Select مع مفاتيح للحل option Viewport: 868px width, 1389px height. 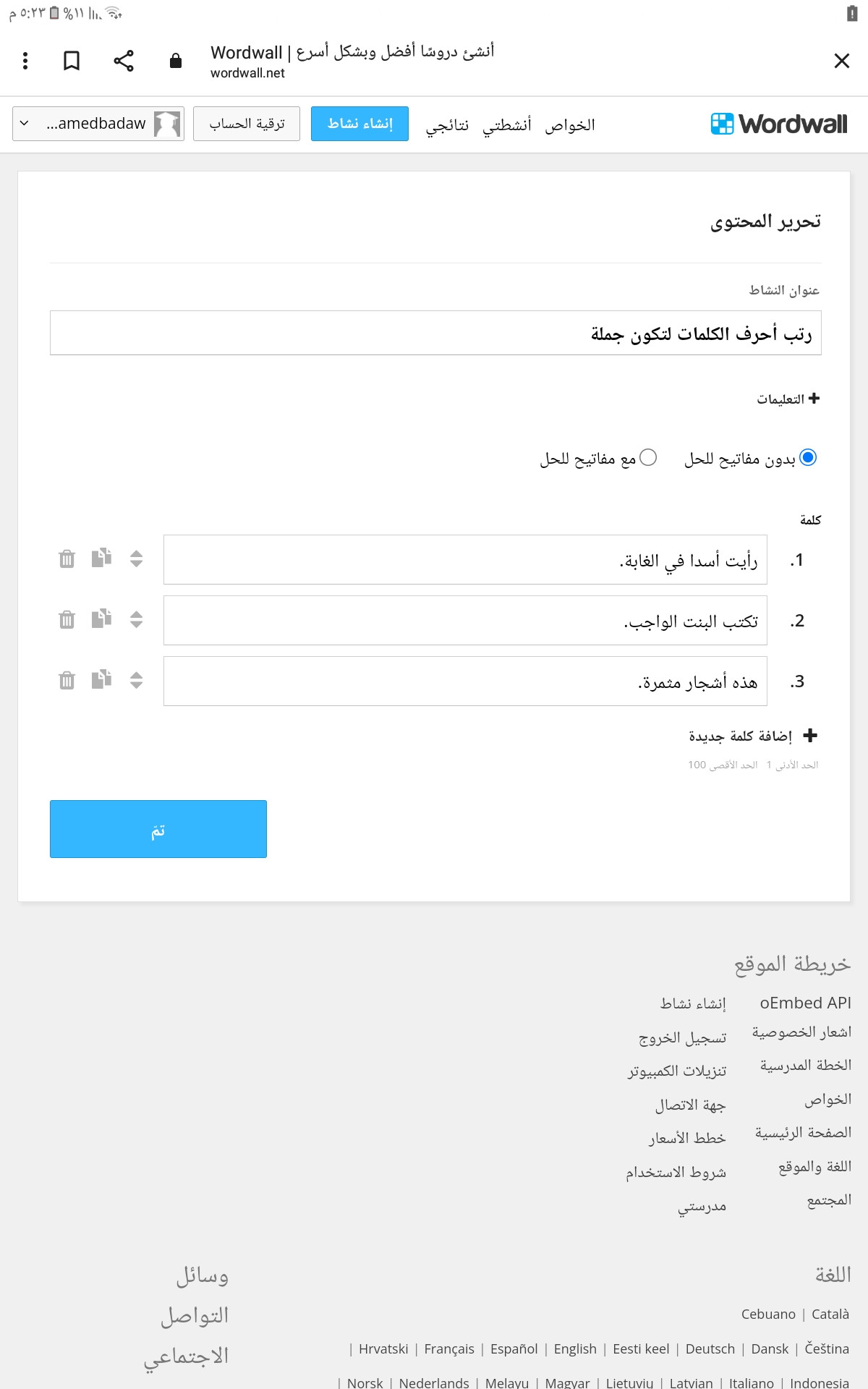tap(598, 458)
